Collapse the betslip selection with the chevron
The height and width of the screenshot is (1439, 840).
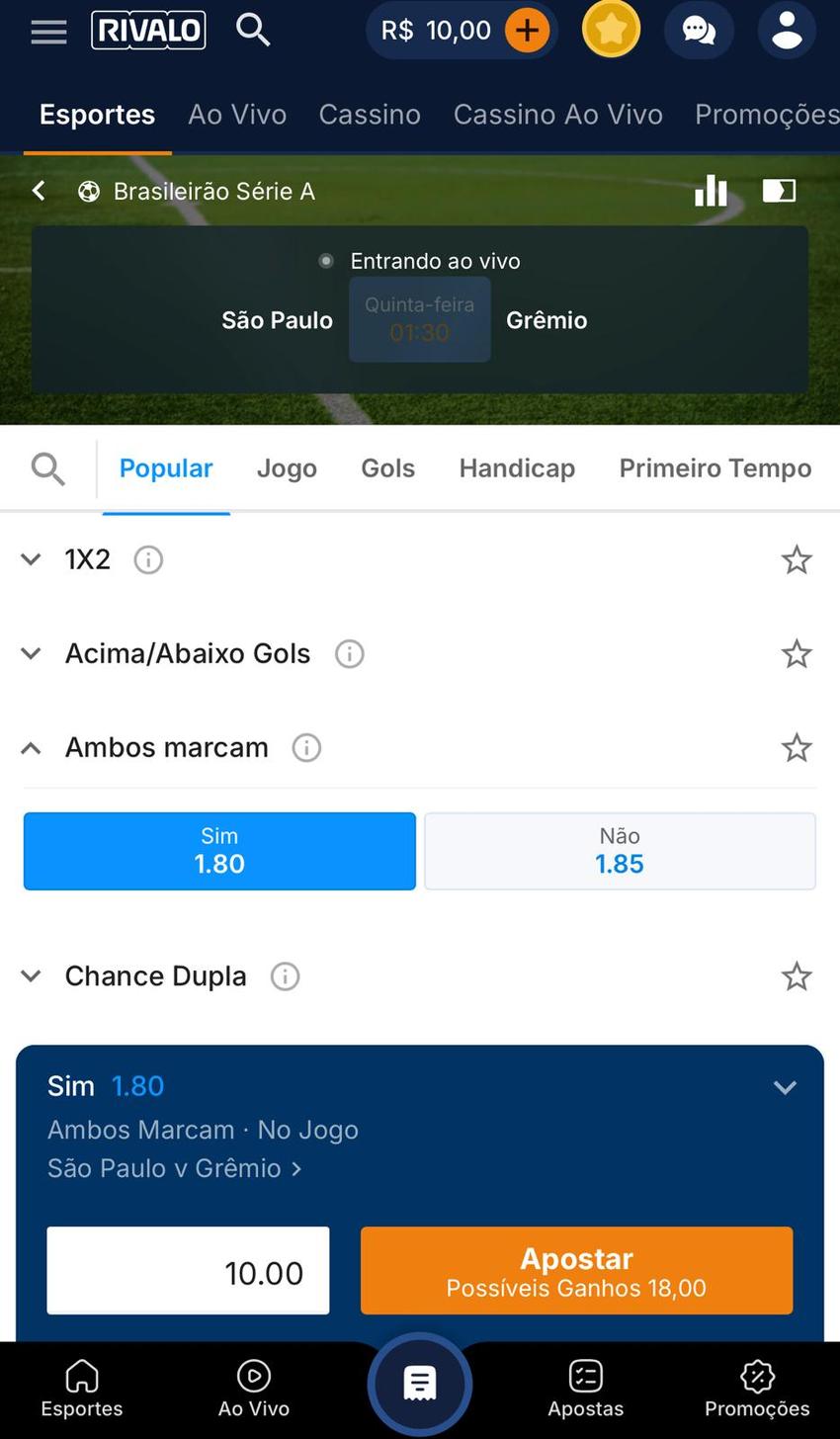click(787, 1086)
